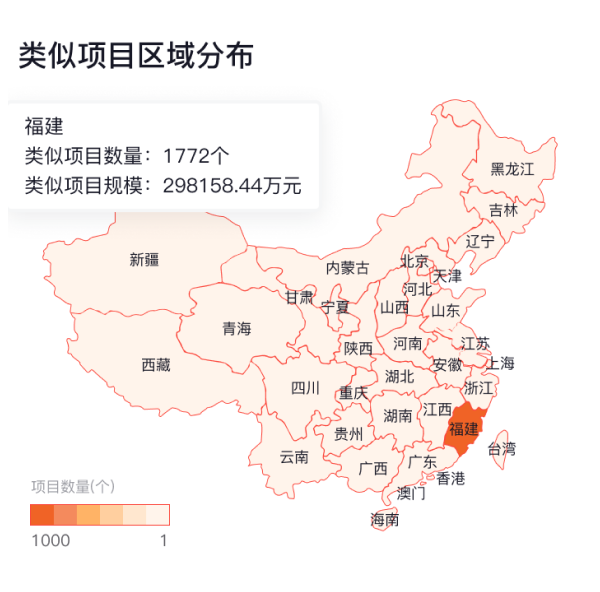This screenshot has height=592, width=600.
Task: Tap the highlighted Fujian province
Action: point(464,429)
